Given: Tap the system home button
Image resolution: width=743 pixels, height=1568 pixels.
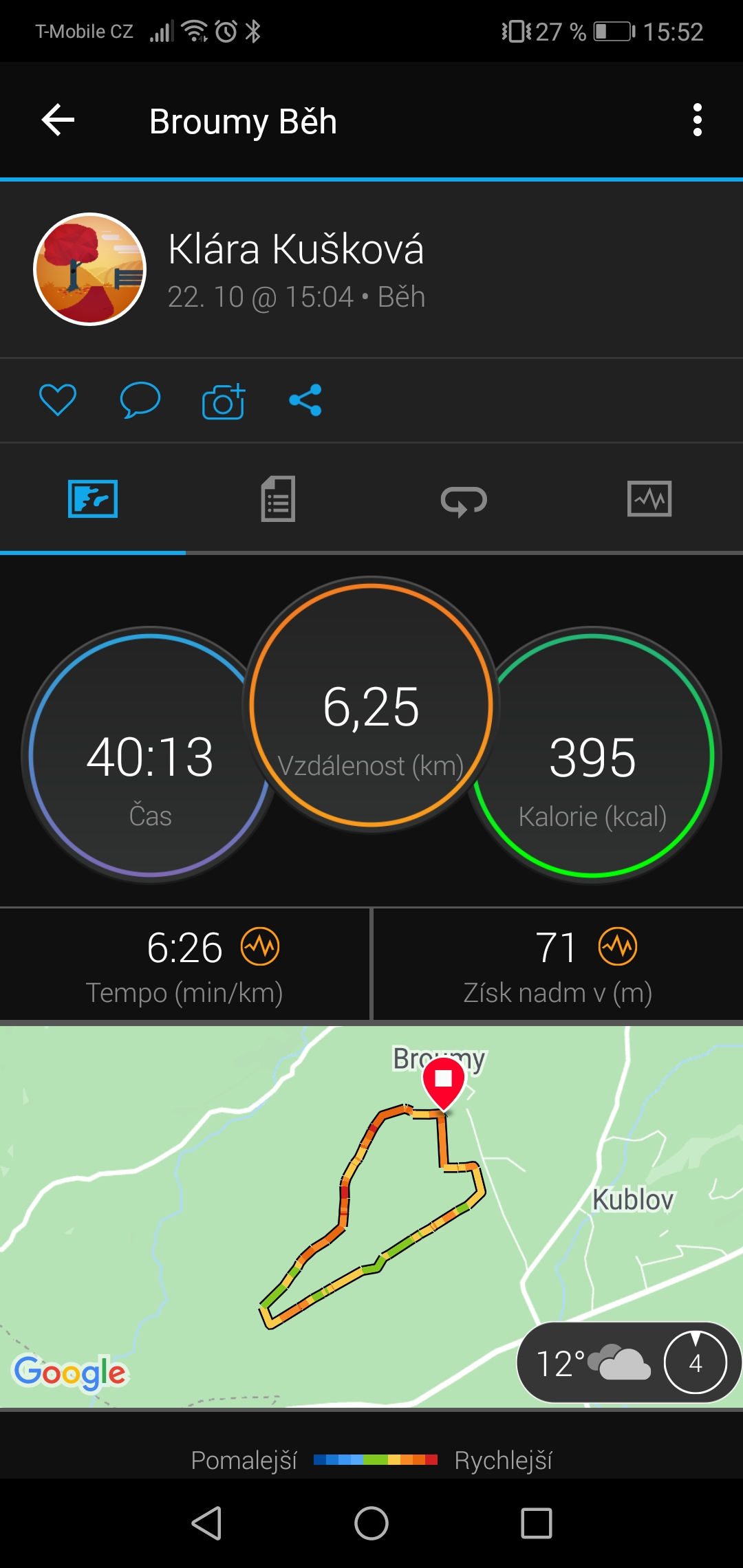Looking at the screenshot, I should click(371, 1523).
